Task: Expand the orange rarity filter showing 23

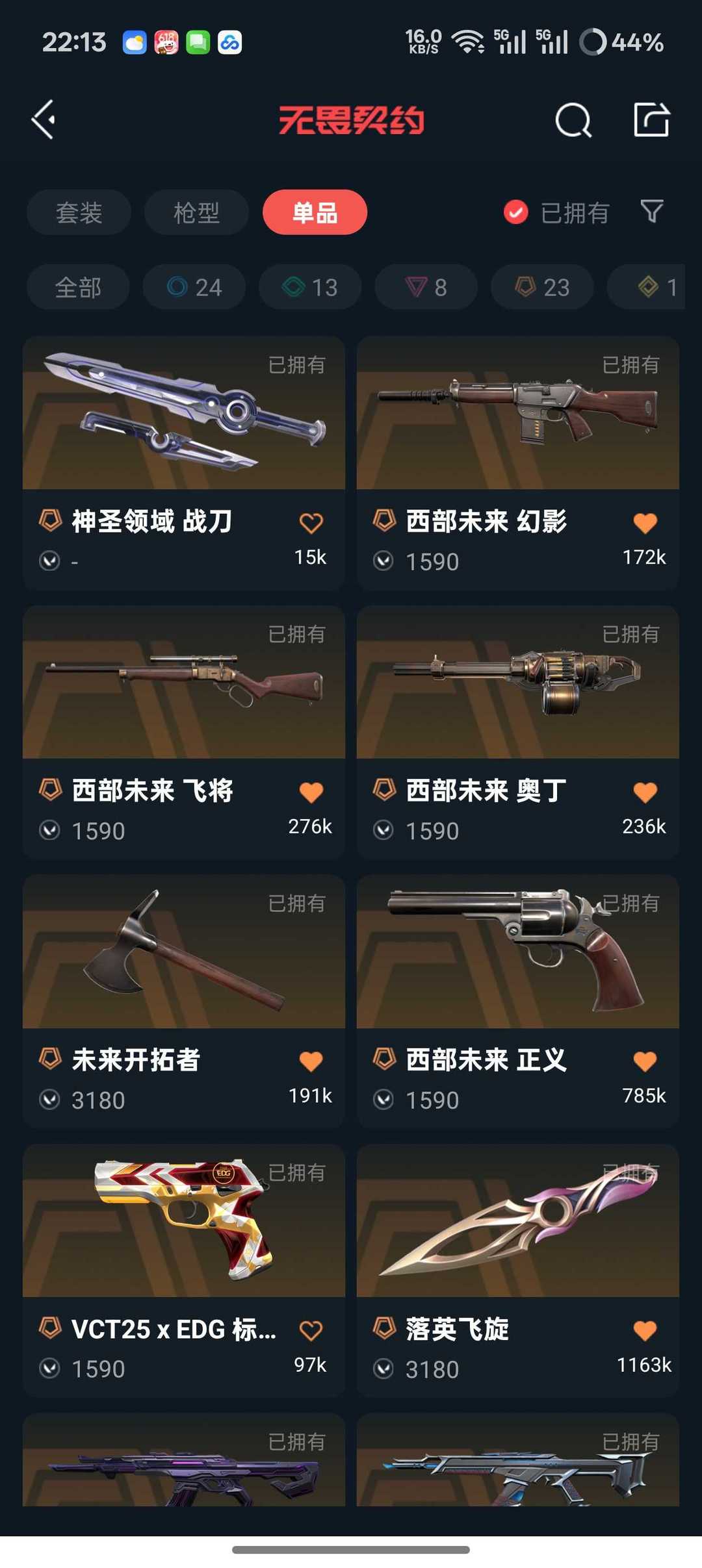Action: click(x=540, y=287)
